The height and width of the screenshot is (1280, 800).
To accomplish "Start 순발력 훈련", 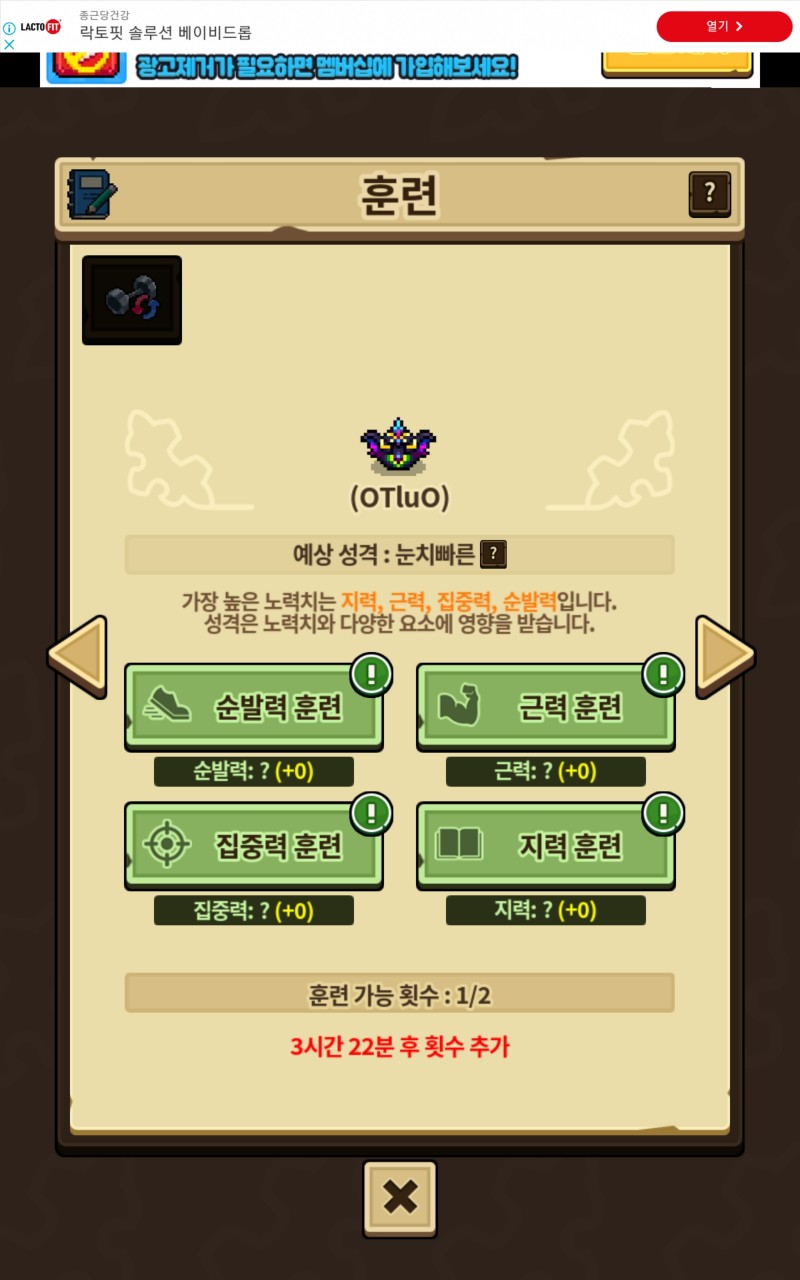I will click(254, 706).
